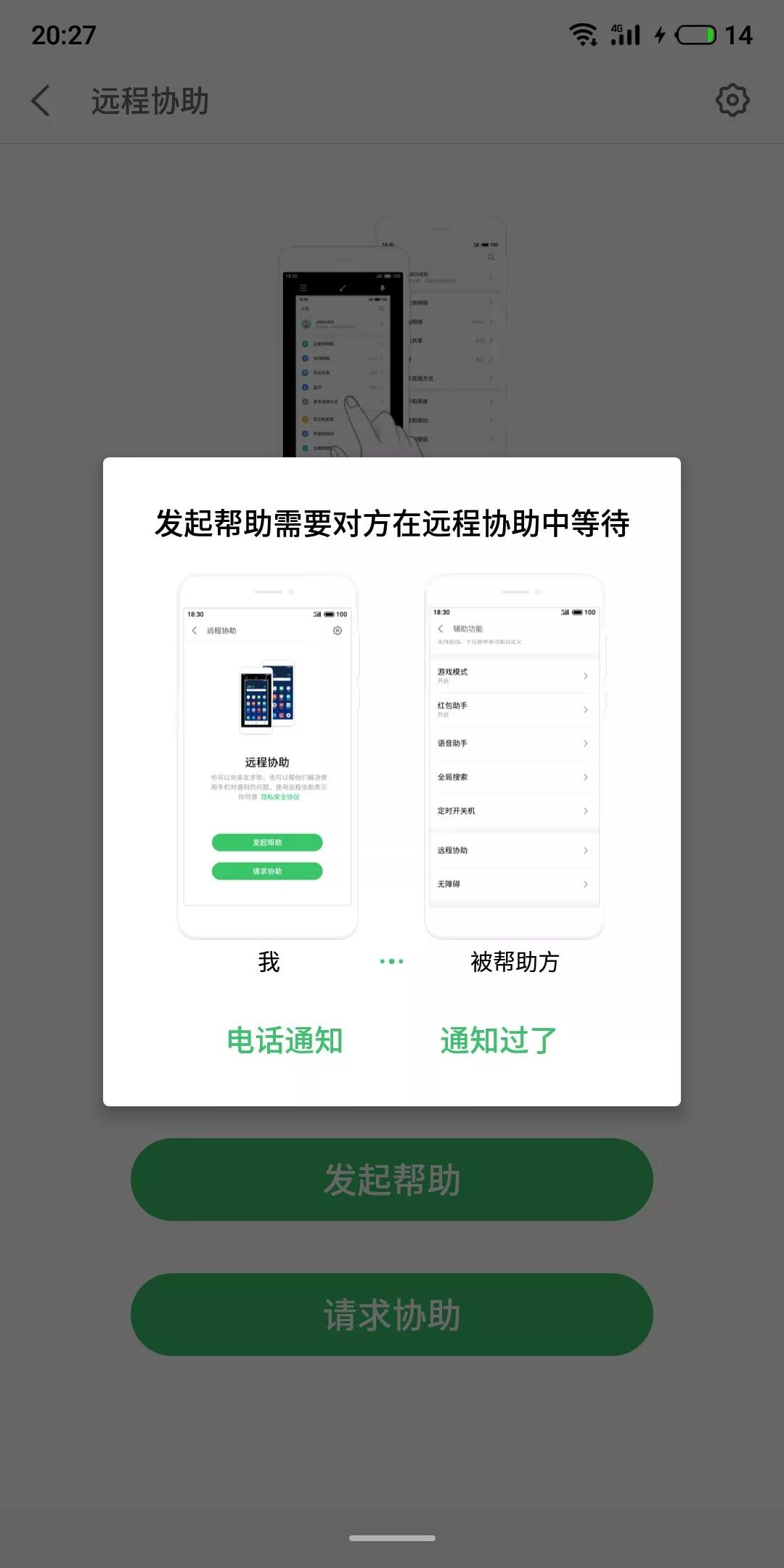The width and height of the screenshot is (784, 1568).
Task: Go back from 远程协助 screen
Action: coord(41,100)
